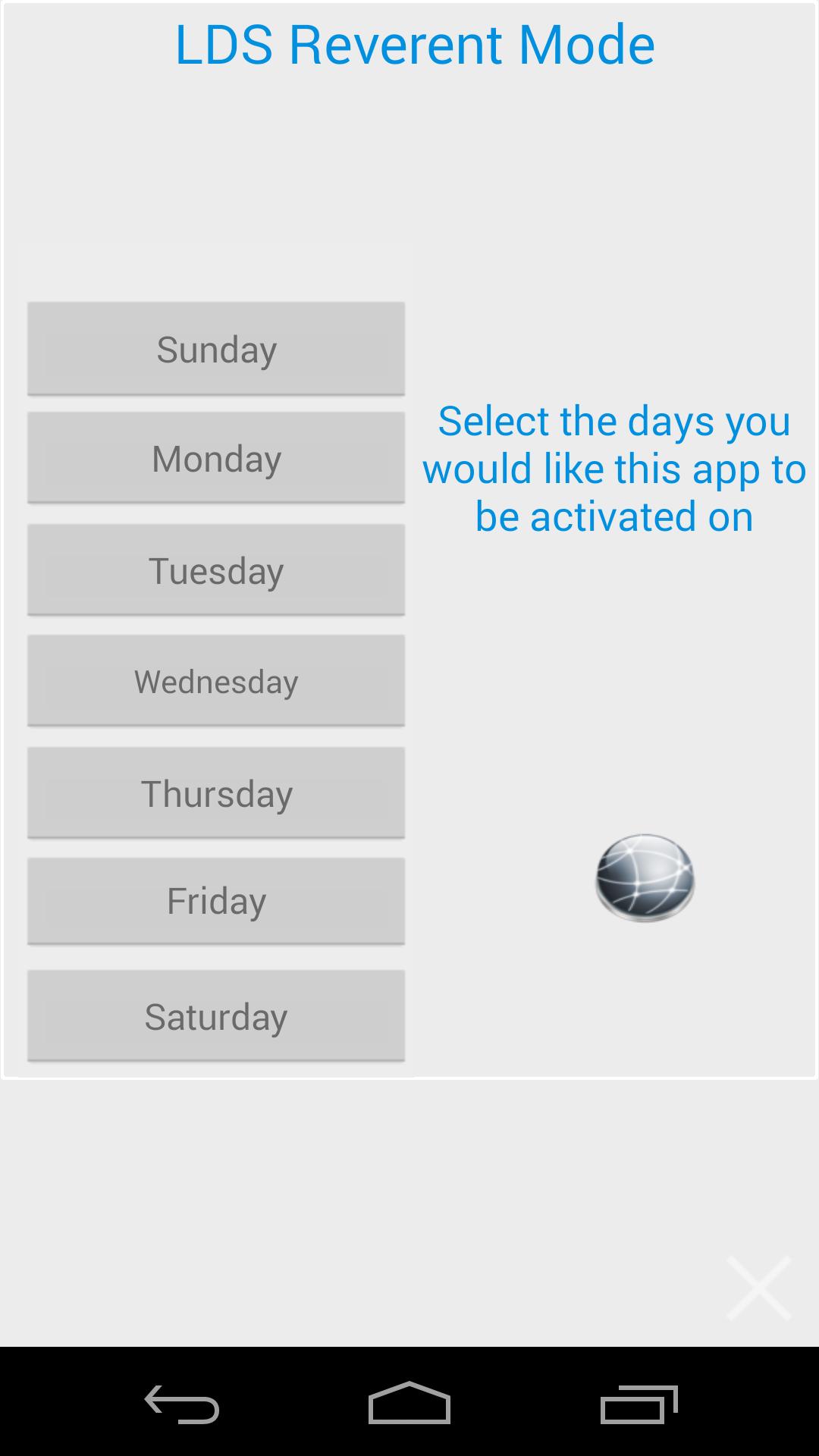
Task: Tap the blue instruction text about selecting days
Action: [x=613, y=467]
